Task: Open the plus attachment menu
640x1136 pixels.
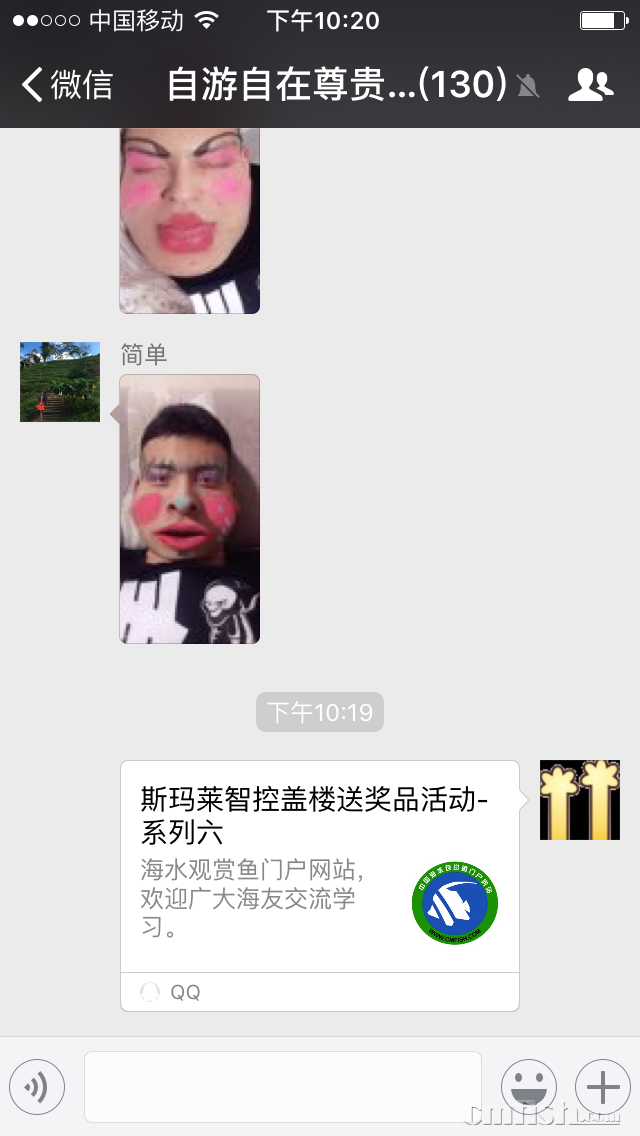Action: tap(603, 1086)
